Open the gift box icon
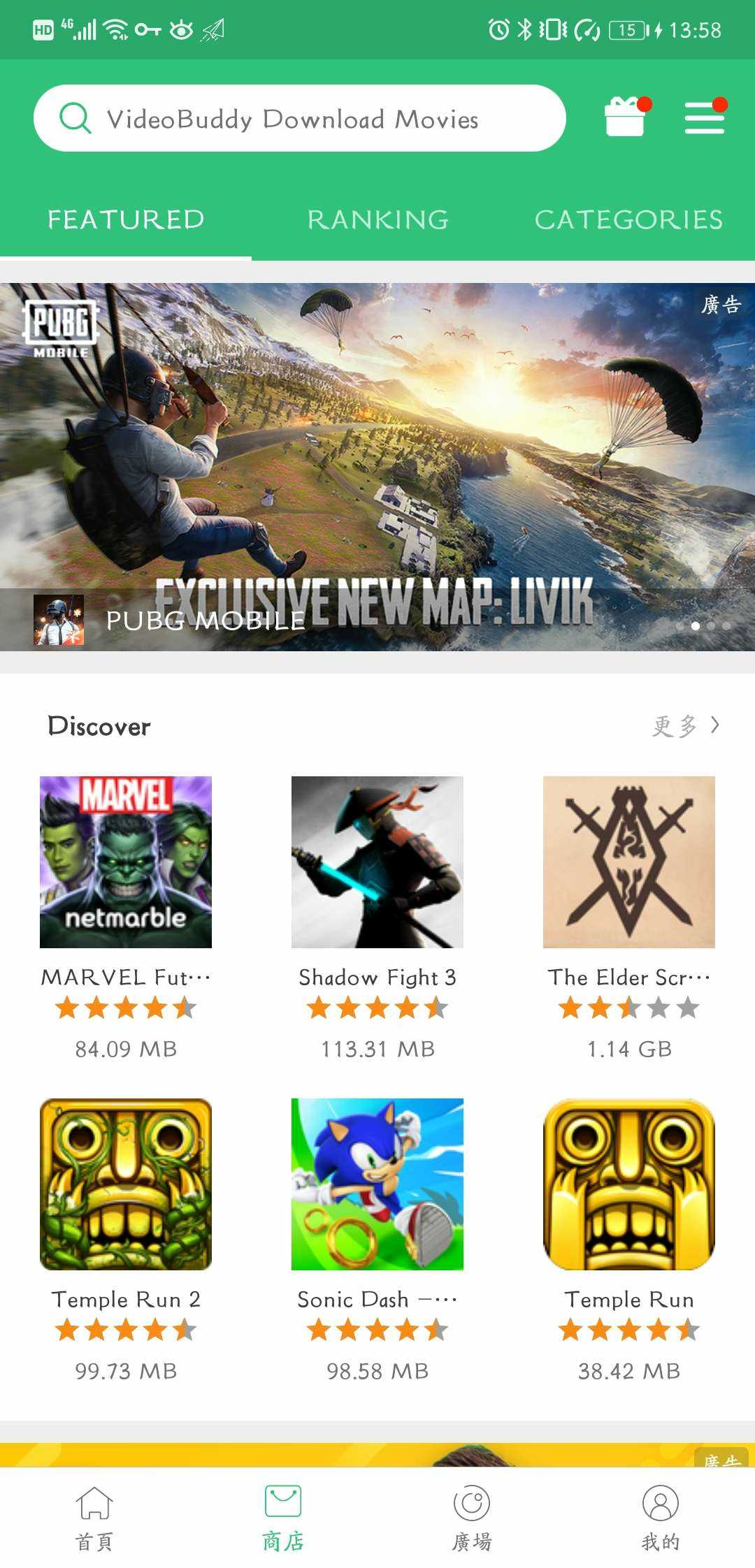This screenshot has width=755, height=1568. (x=626, y=117)
